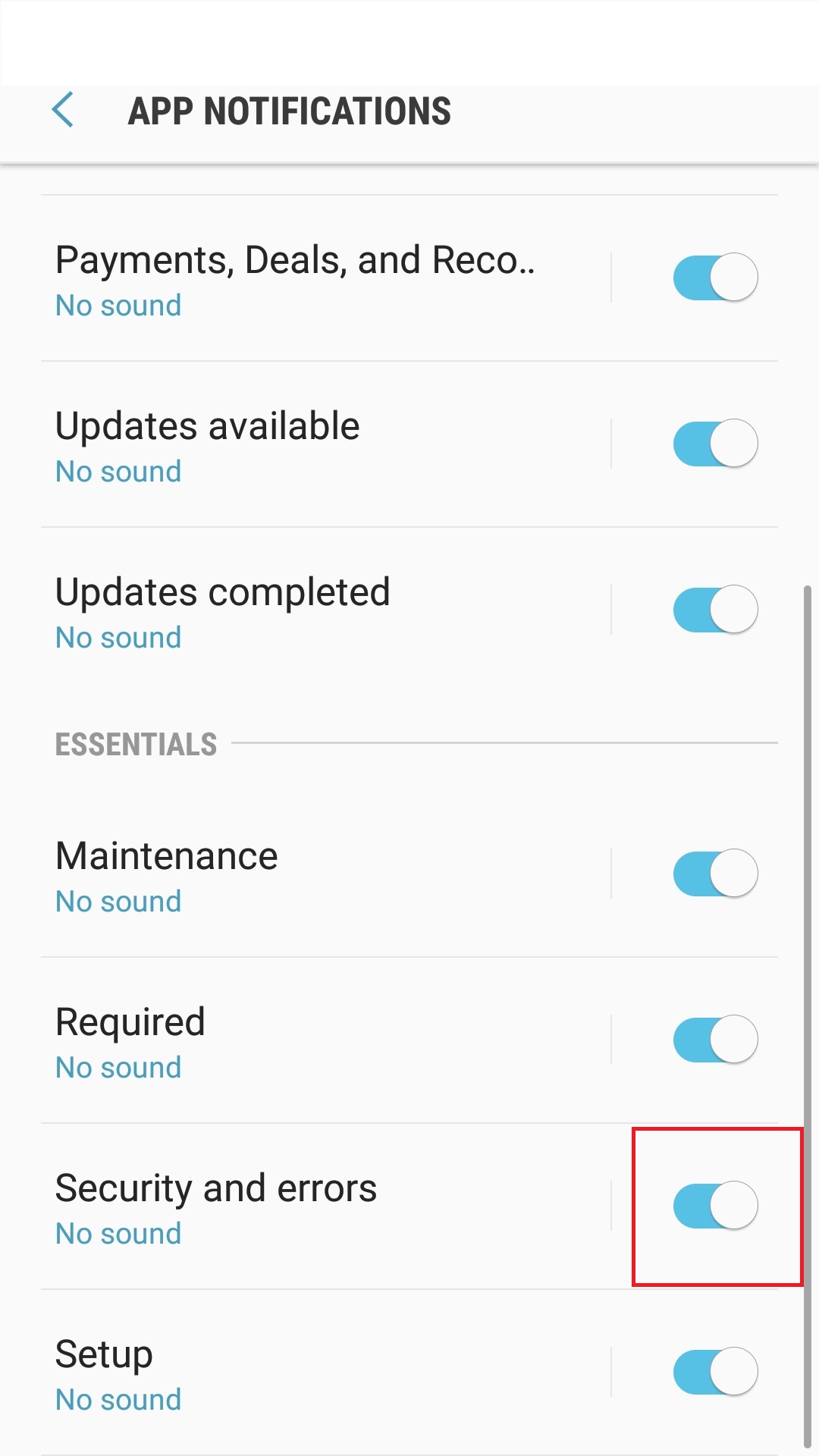Open Payments, Deals, and Reco.. notification settings
The height and width of the screenshot is (1456, 819).
click(x=296, y=278)
